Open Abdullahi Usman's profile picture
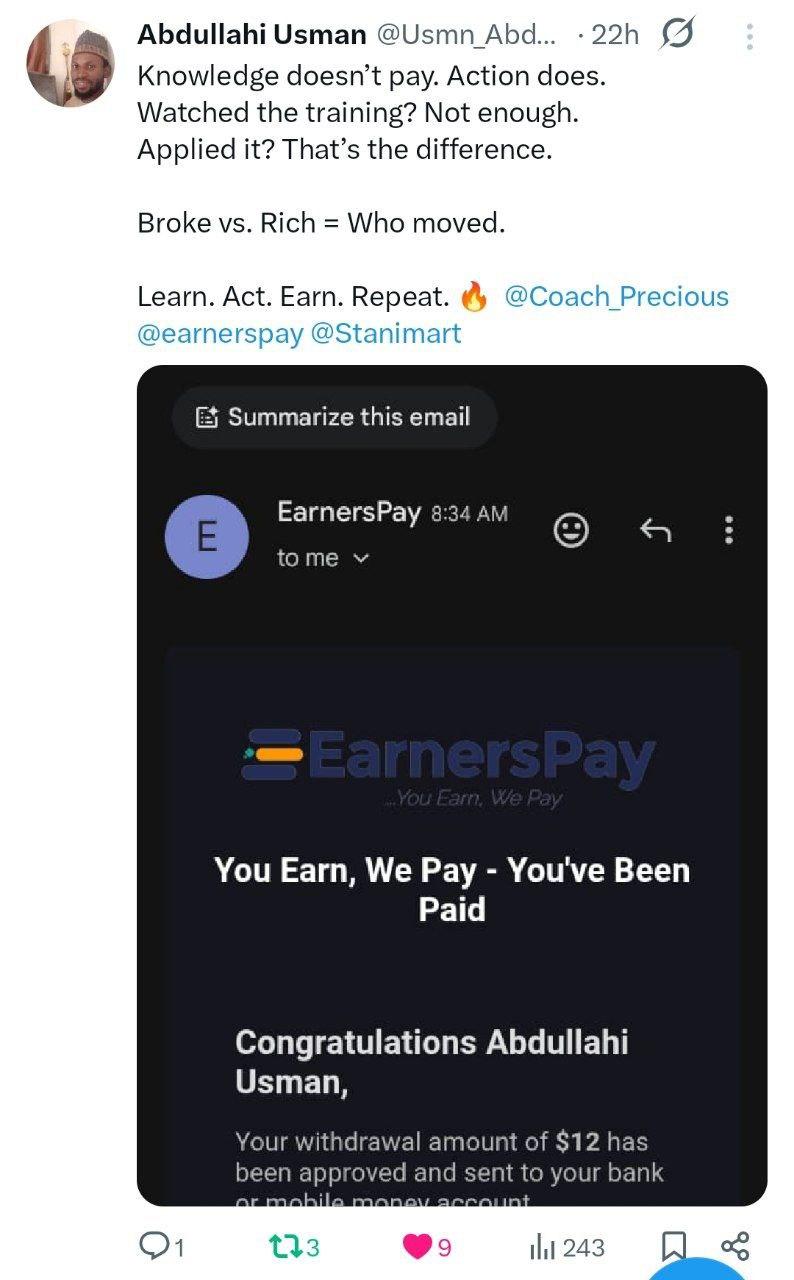 pos(69,62)
